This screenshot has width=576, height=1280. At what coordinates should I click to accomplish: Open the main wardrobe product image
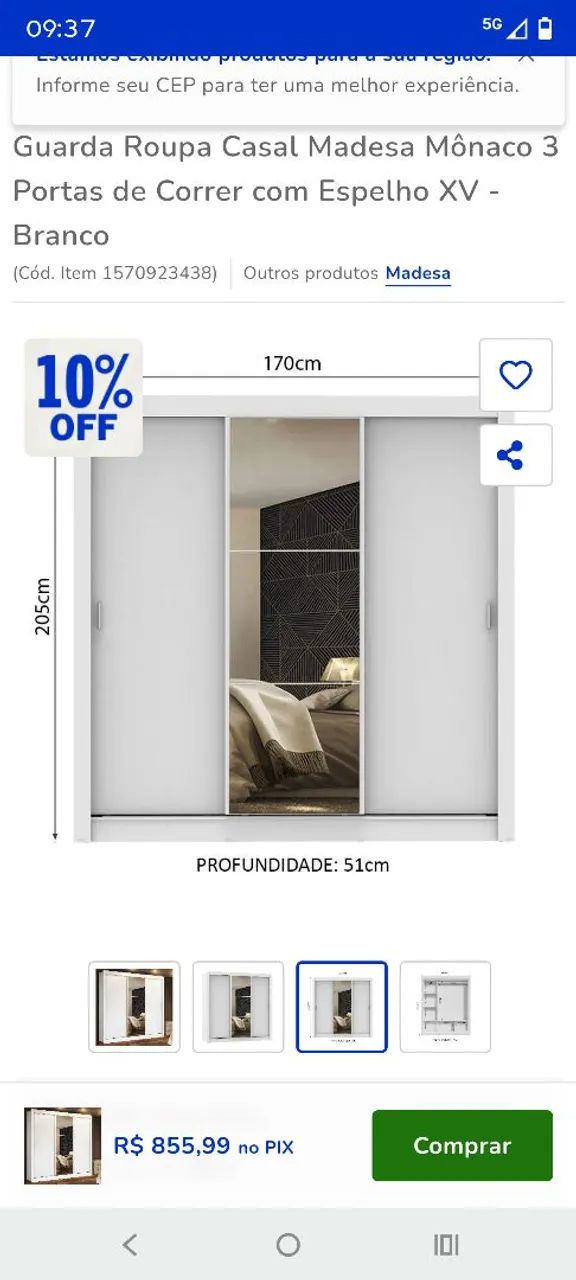point(288,610)
